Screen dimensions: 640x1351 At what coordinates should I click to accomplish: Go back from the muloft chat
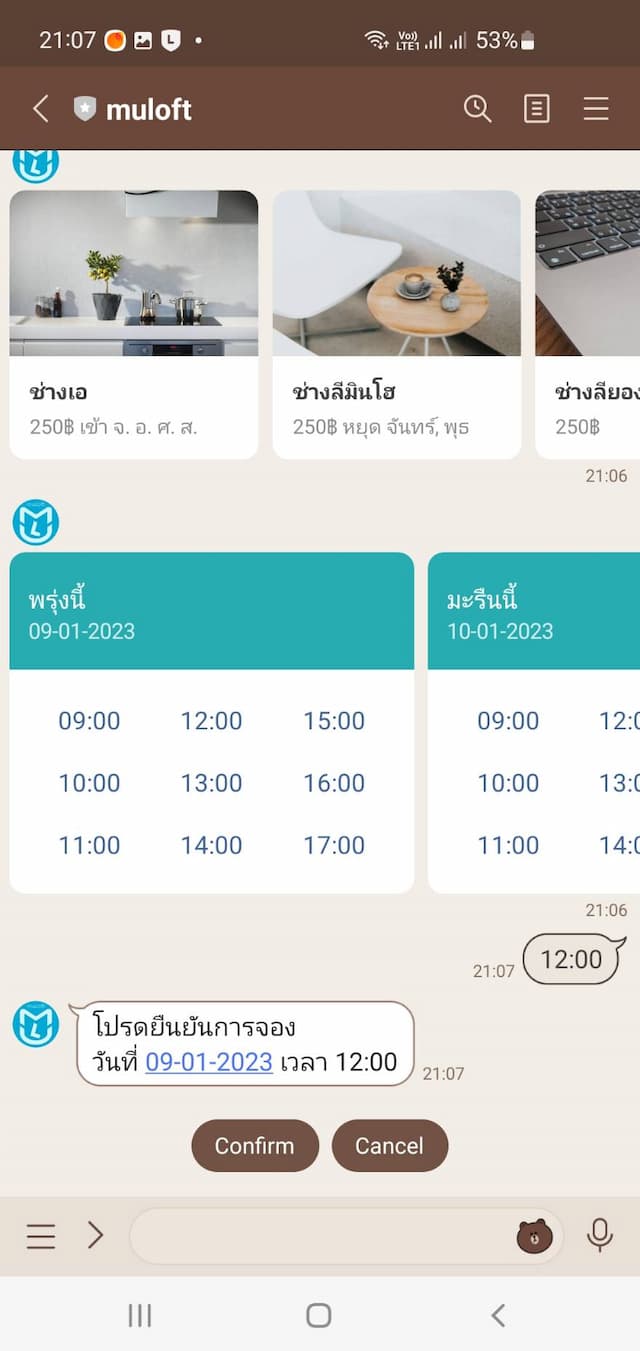[40, 109]
